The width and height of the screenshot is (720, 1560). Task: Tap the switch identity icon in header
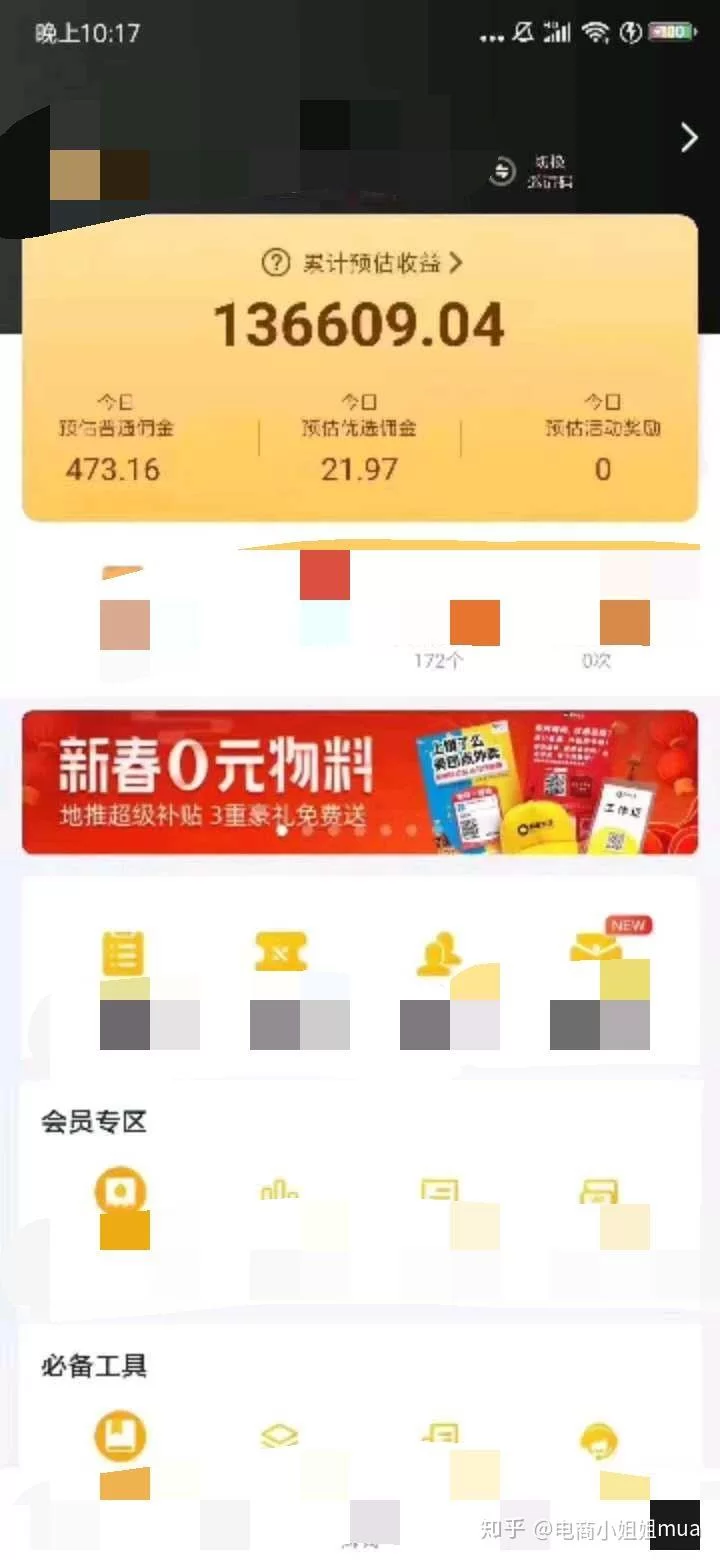(x=501, y=172)
